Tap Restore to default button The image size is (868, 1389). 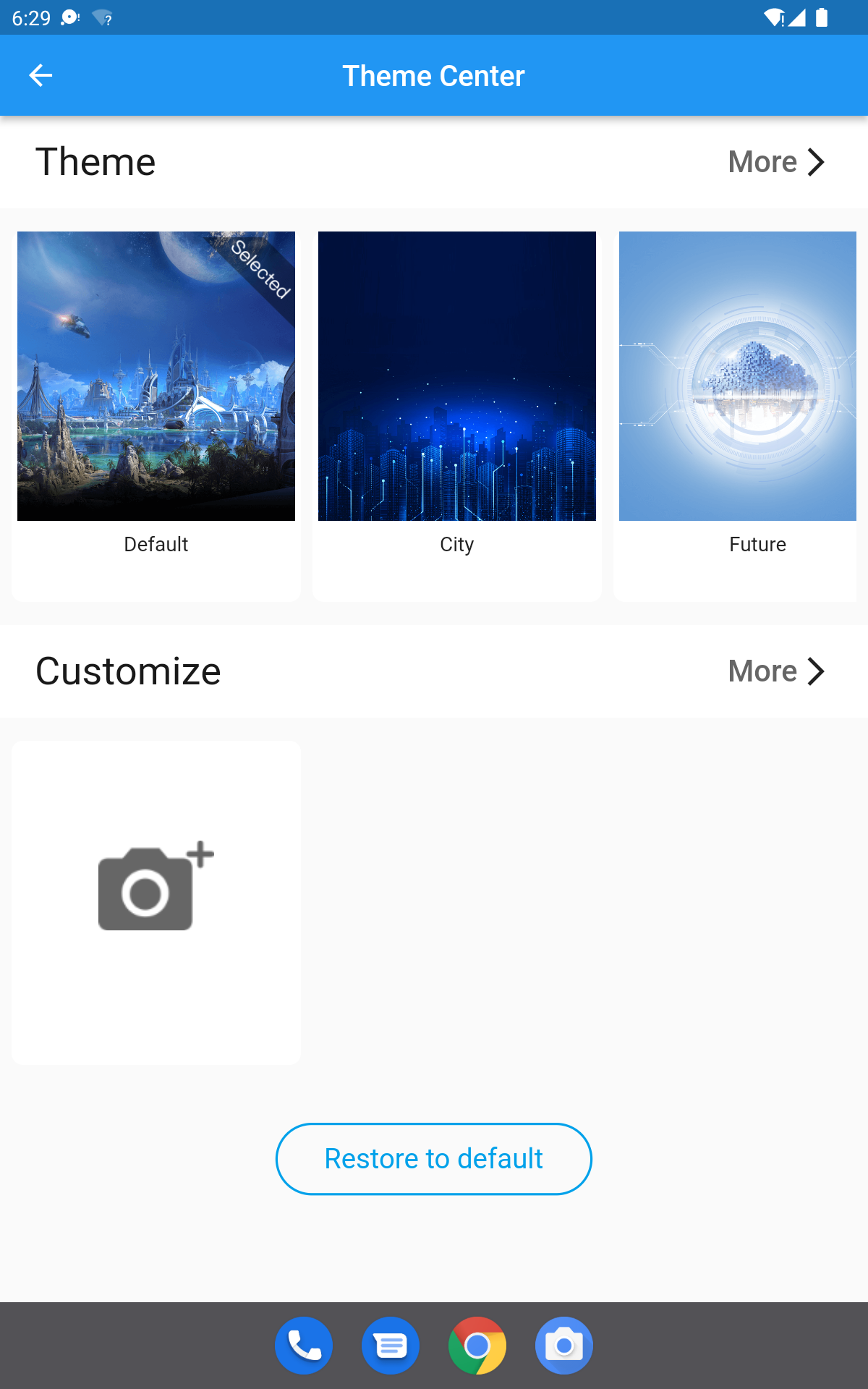tap(434, 1159)
